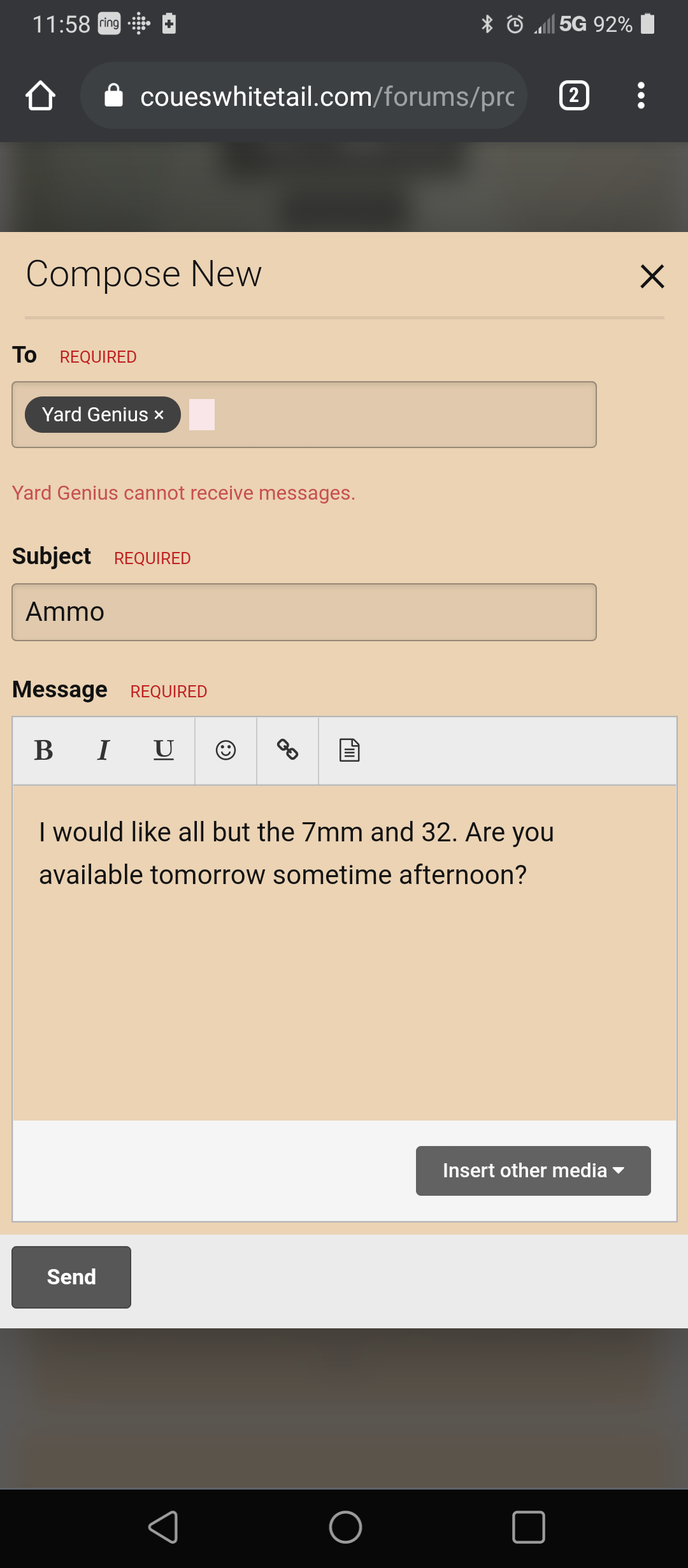Edit the Ammo subject field
688x1568 pixels.
point(304,612)
